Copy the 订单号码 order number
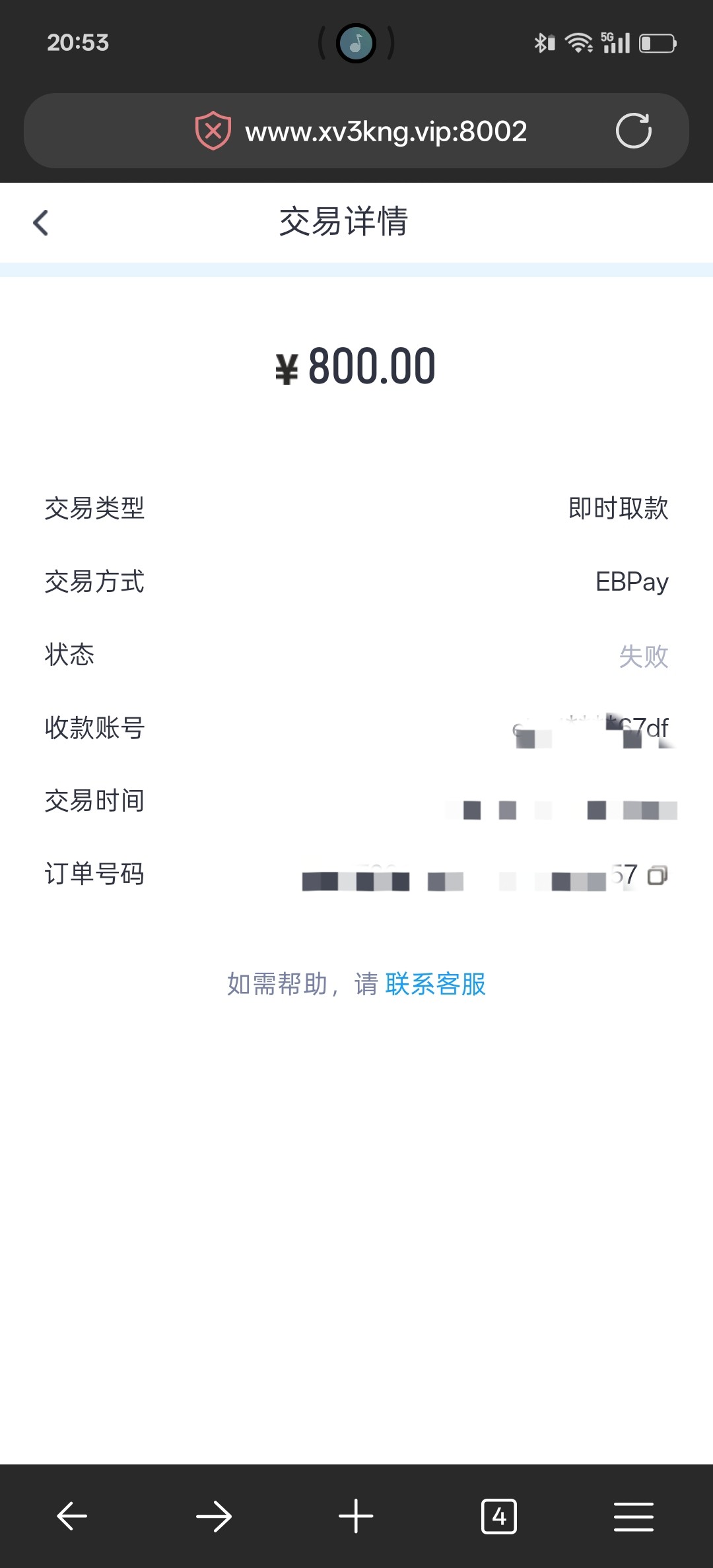This screenshot has height=1568, width=713. coord(658,875)
